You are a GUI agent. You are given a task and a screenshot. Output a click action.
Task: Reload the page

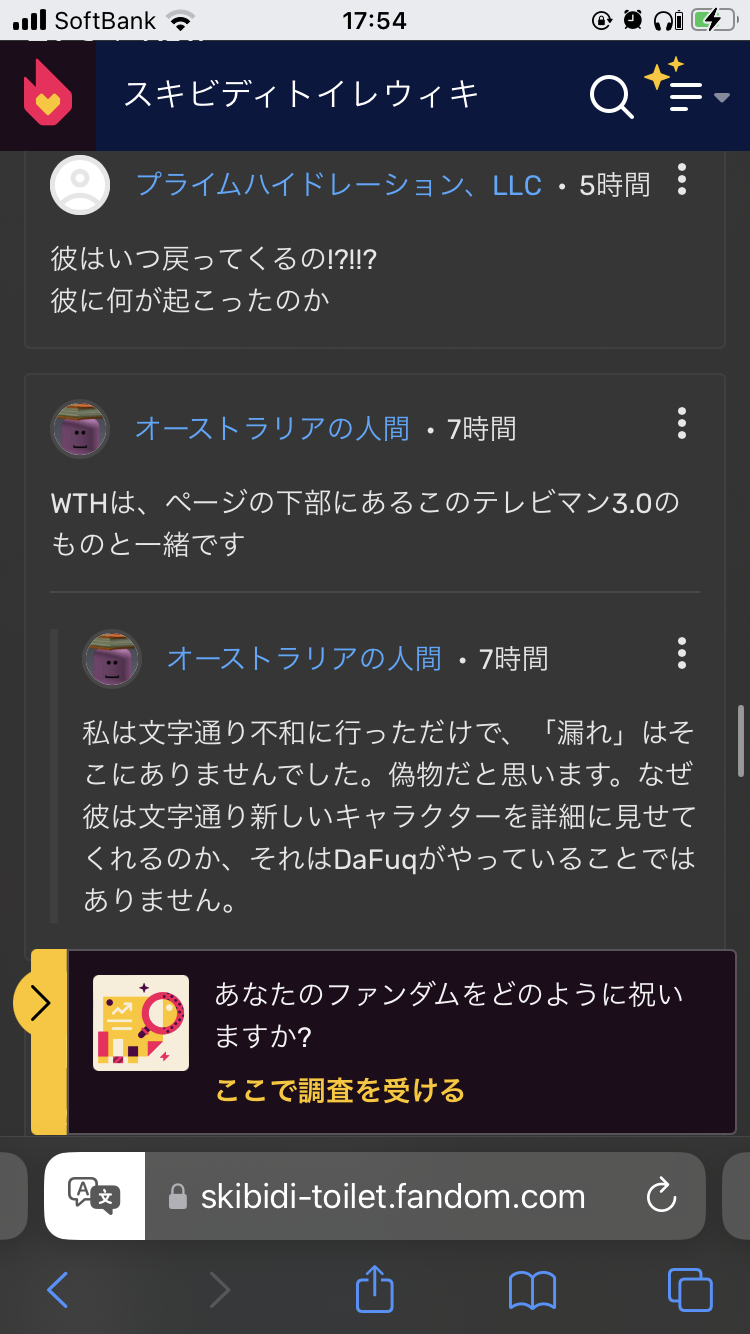pyautogui.click(x=661, y=1196)
